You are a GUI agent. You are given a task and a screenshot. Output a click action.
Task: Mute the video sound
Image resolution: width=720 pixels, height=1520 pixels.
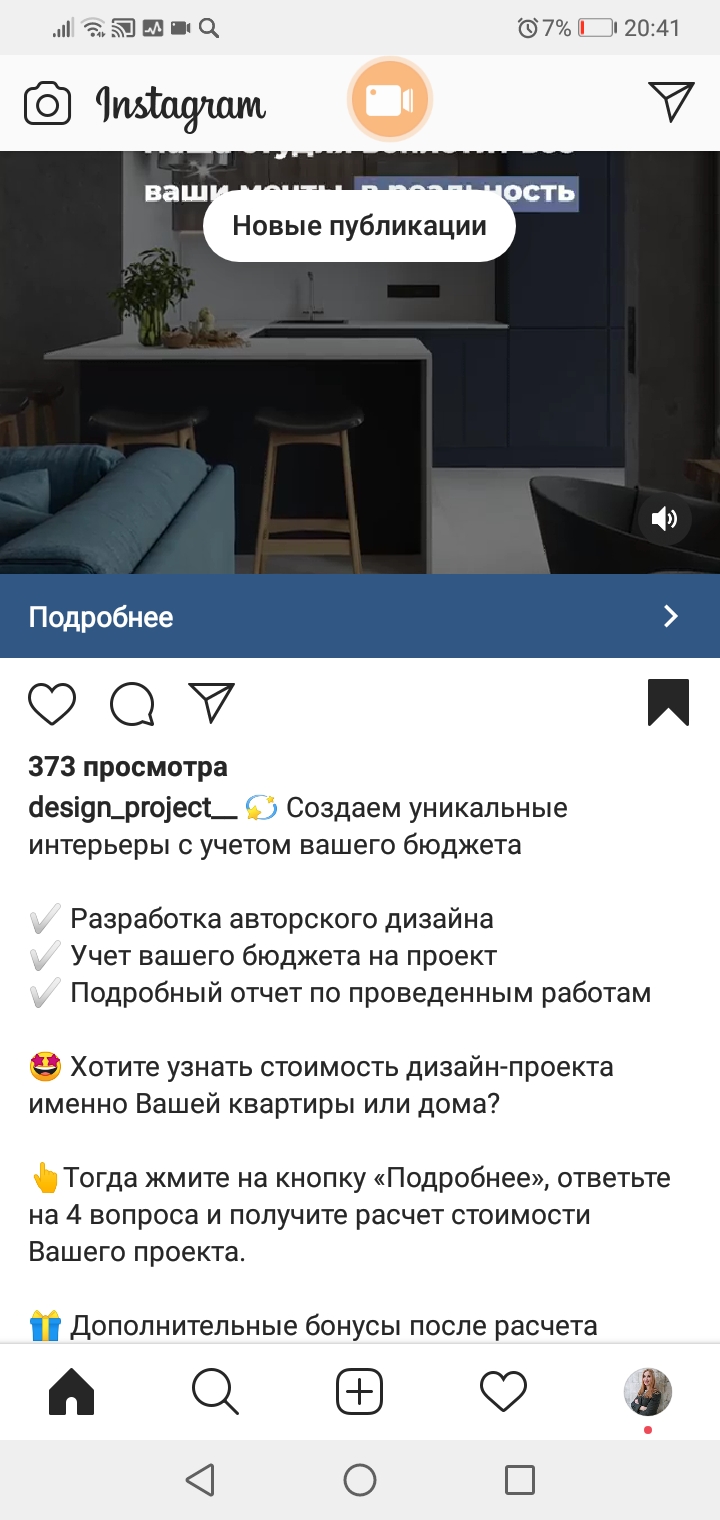pyautogui.click(x=665, y=518)
